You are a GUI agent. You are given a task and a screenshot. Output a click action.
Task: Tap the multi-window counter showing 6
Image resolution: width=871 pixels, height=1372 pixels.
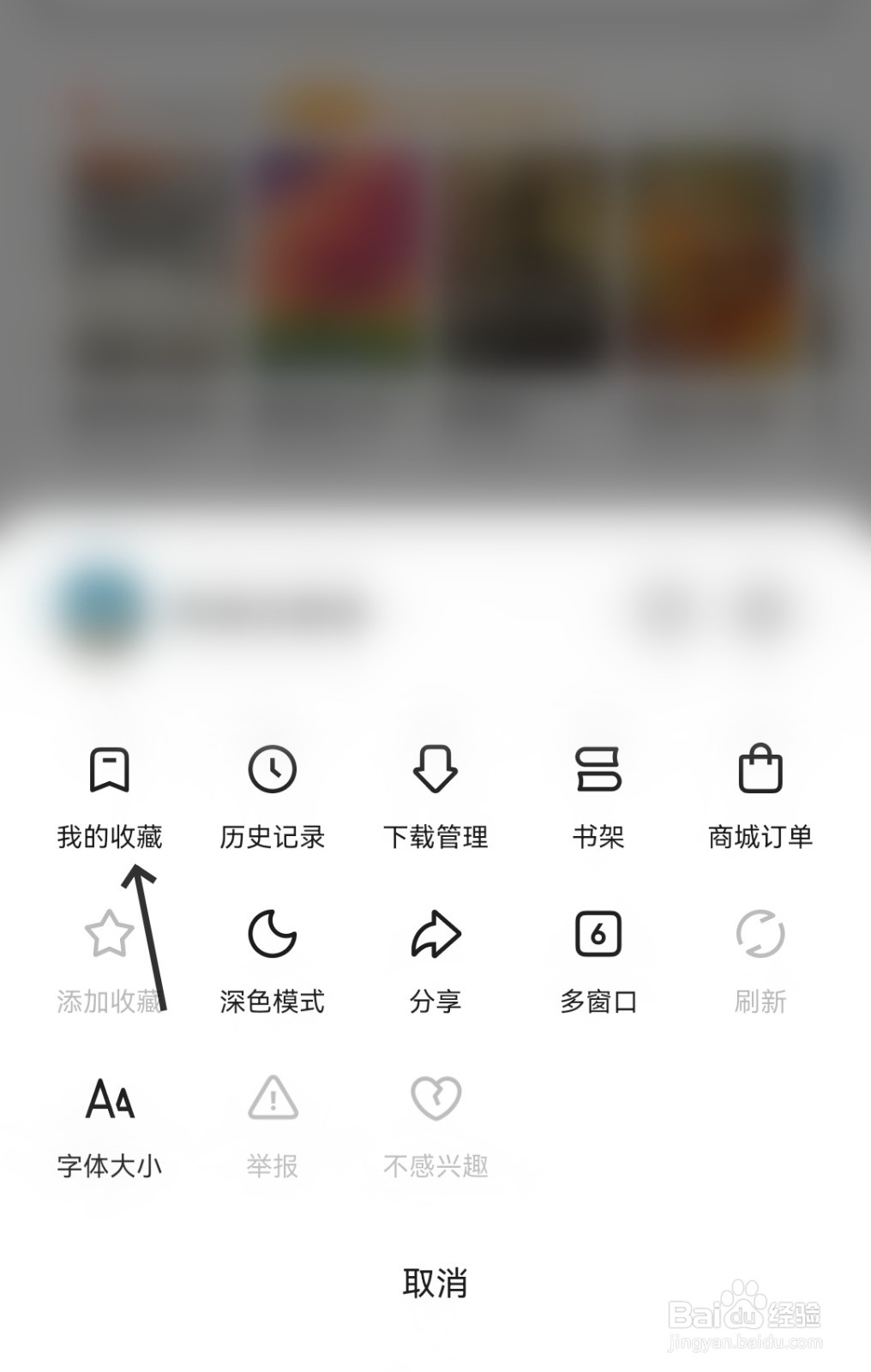click(598, 933)
